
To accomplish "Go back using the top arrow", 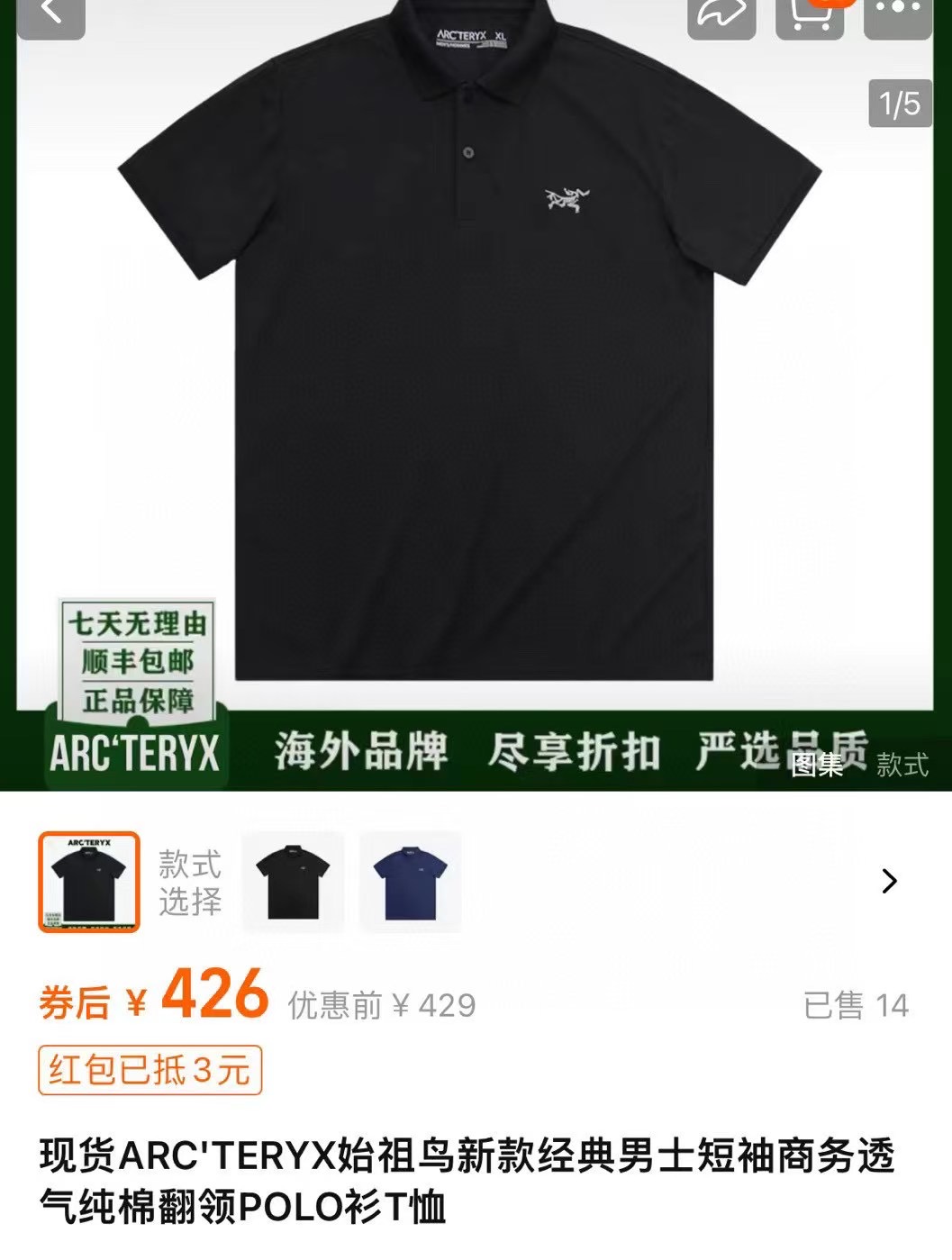I will pyautogui.click(x=50, y=14).
